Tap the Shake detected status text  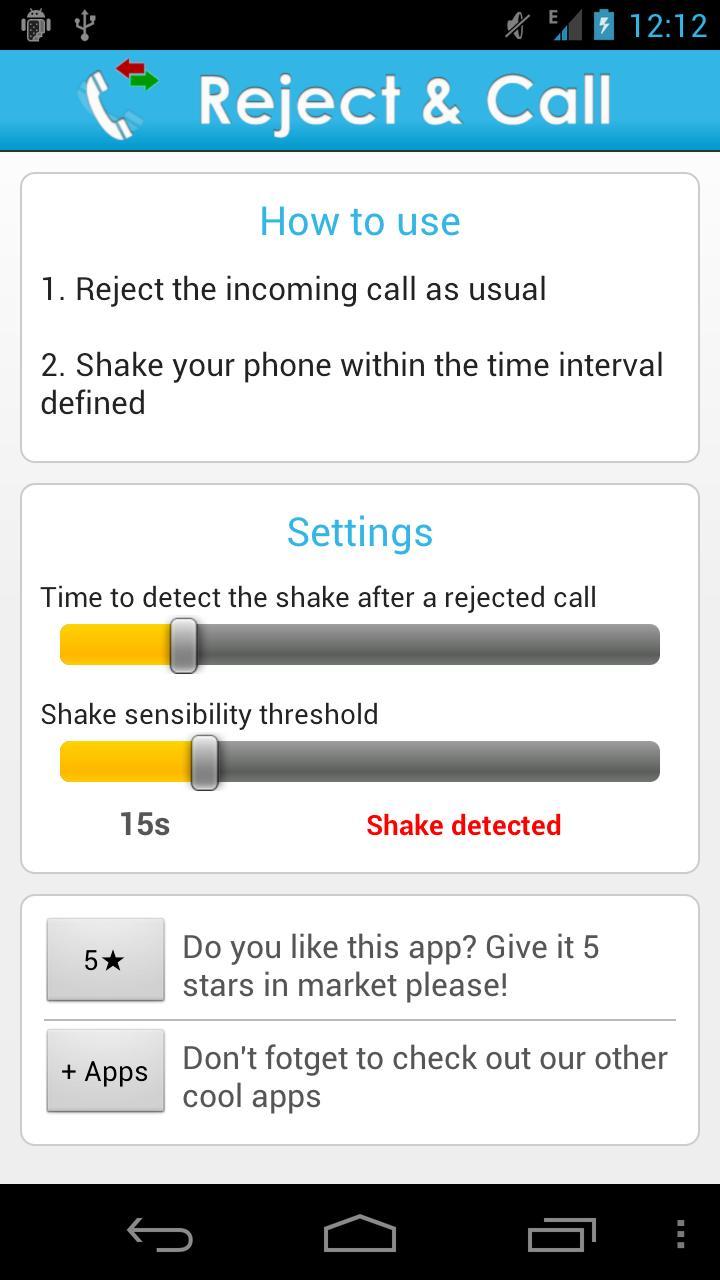463,825
